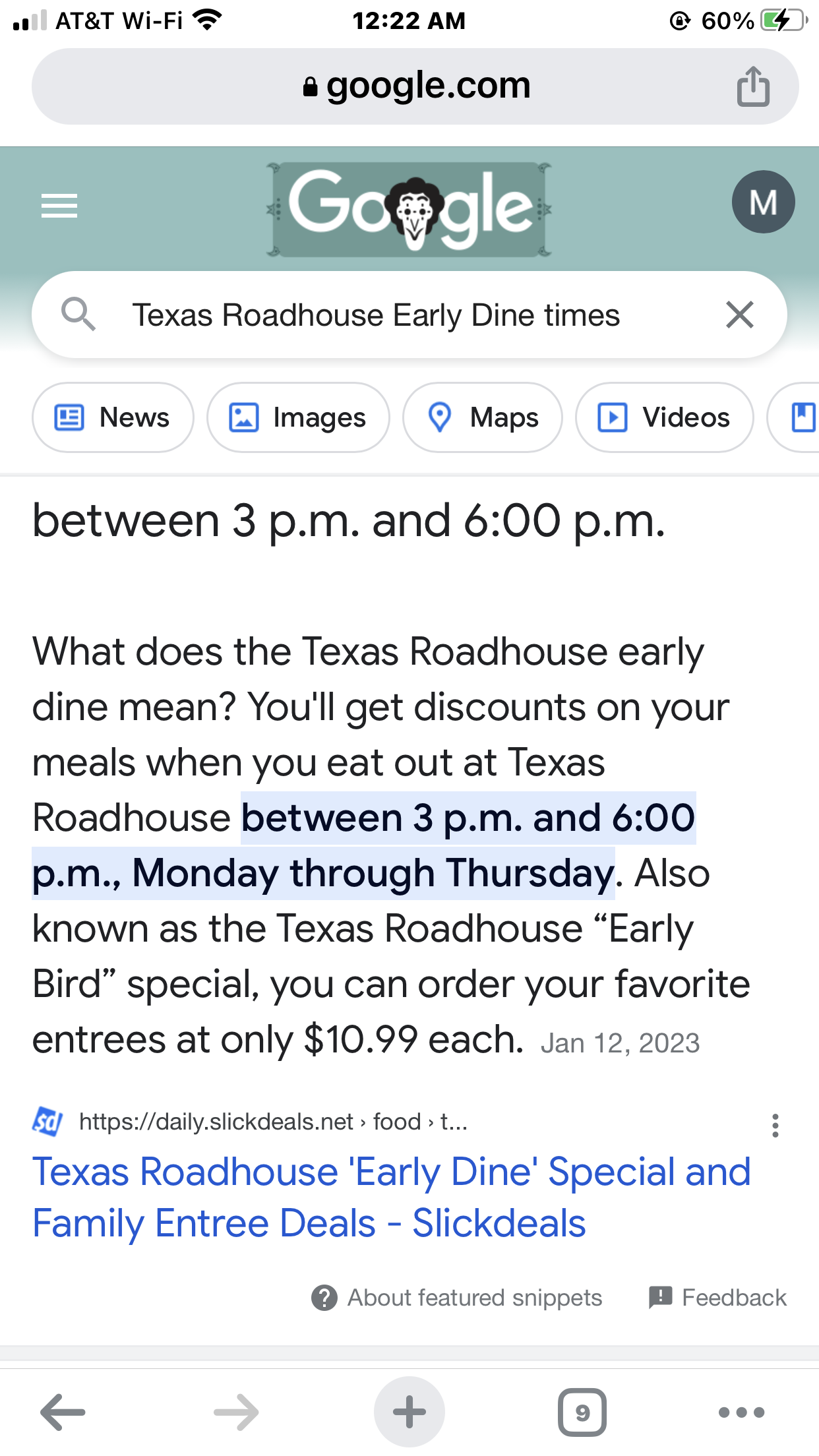View the nine open tabs
Screen dimensions: 819x1456
point(582,1412)
